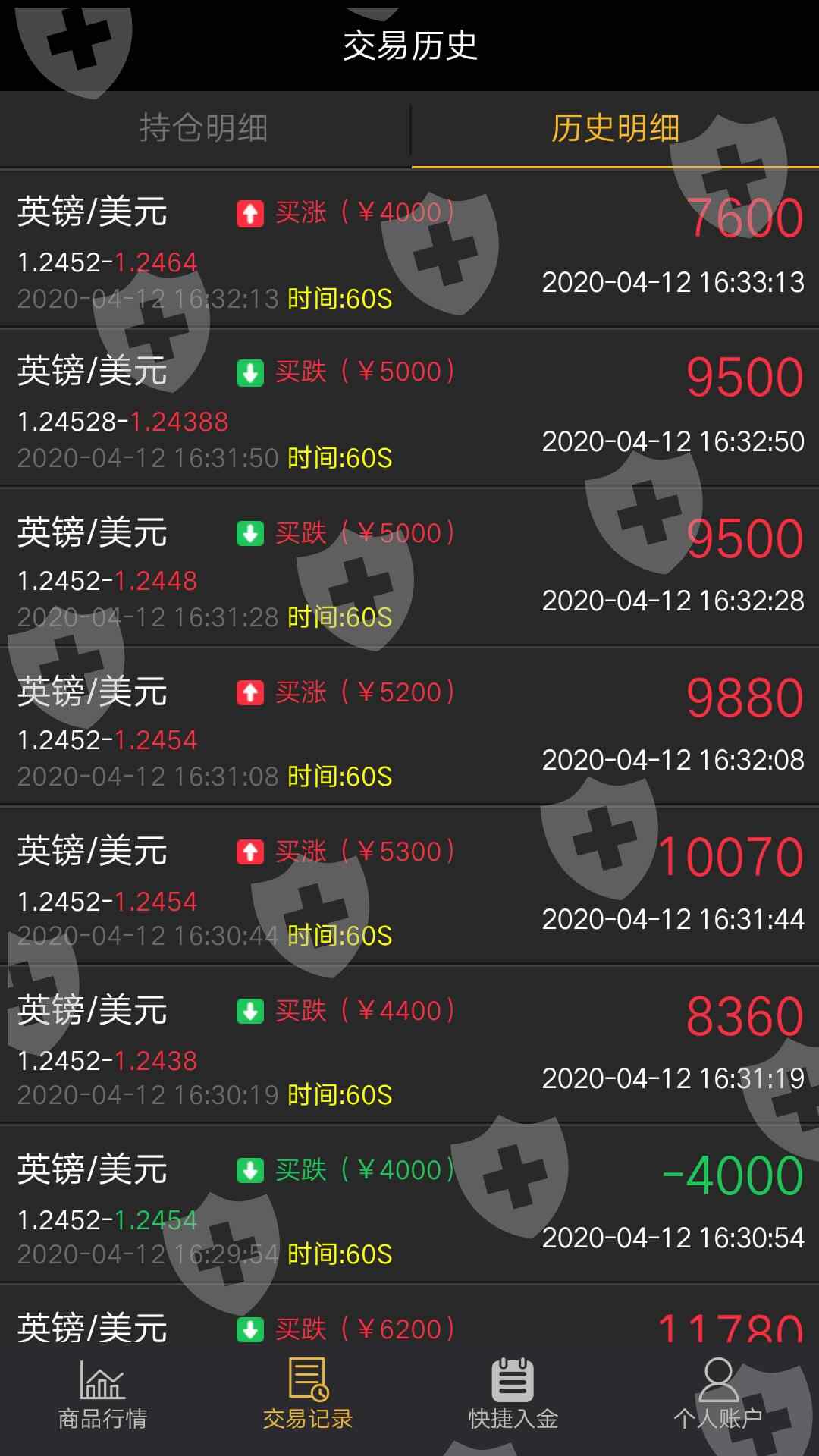This screenshot has height=1456, width=819.
Task: Open 快捷入金 for quick deposit
Action: [x=513, y=1395]
